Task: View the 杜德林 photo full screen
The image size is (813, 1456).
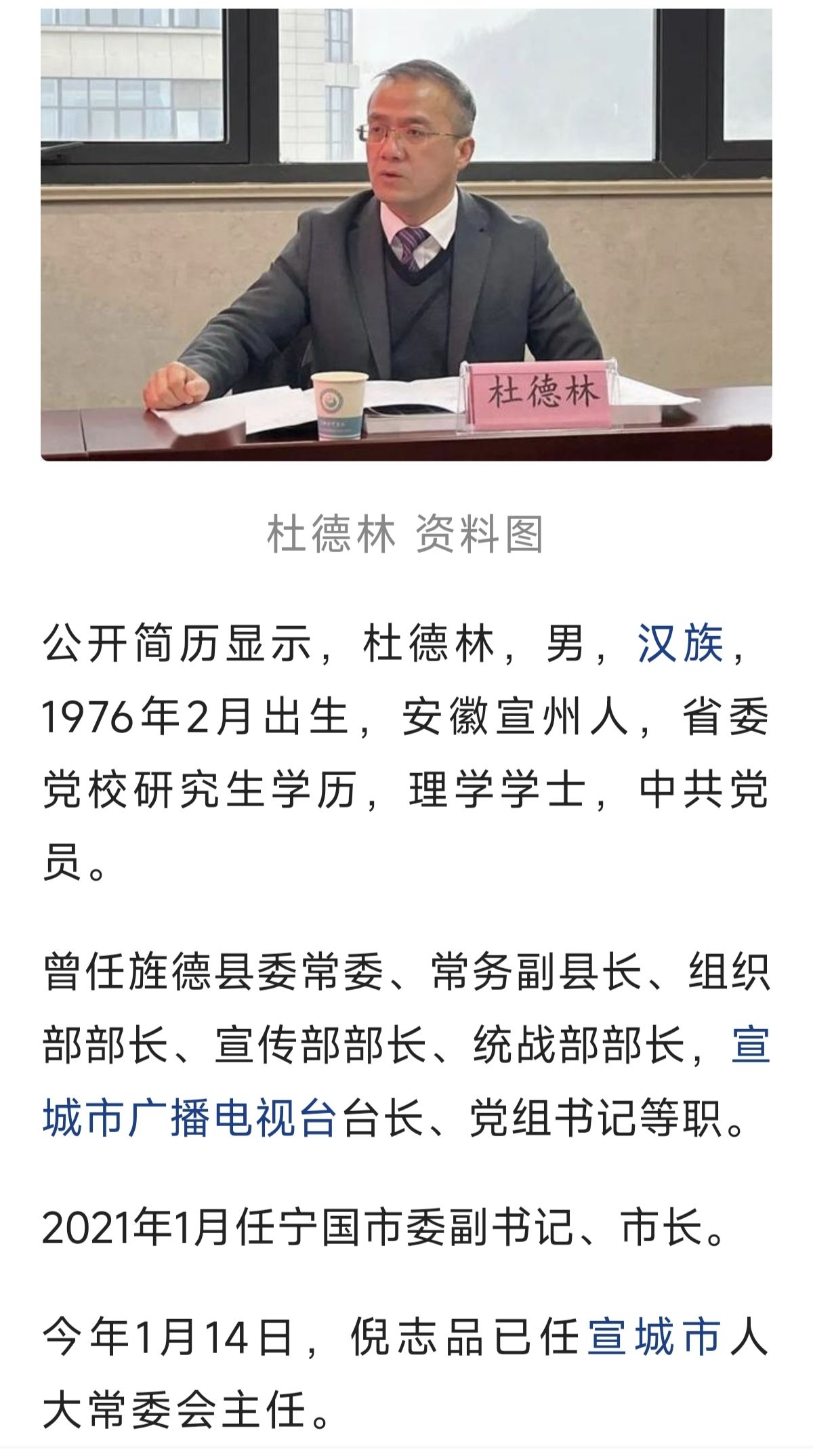Action: (406, 234)
